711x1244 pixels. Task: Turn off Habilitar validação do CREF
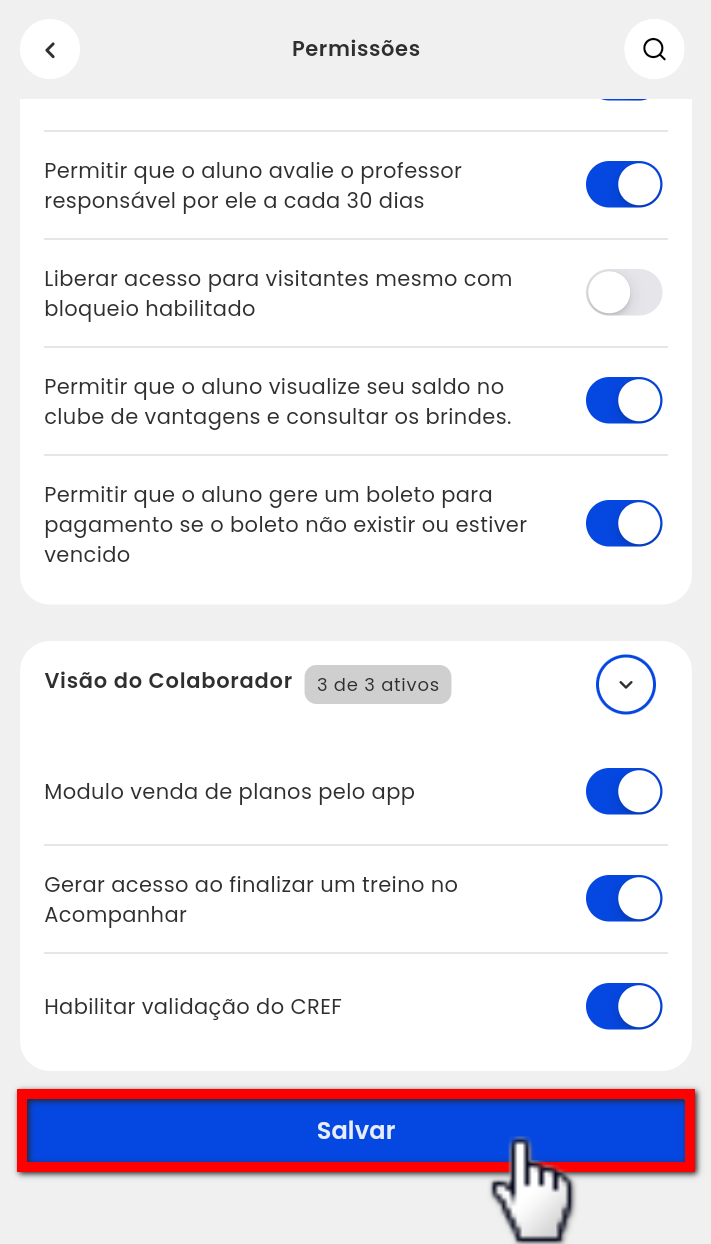624,1007
